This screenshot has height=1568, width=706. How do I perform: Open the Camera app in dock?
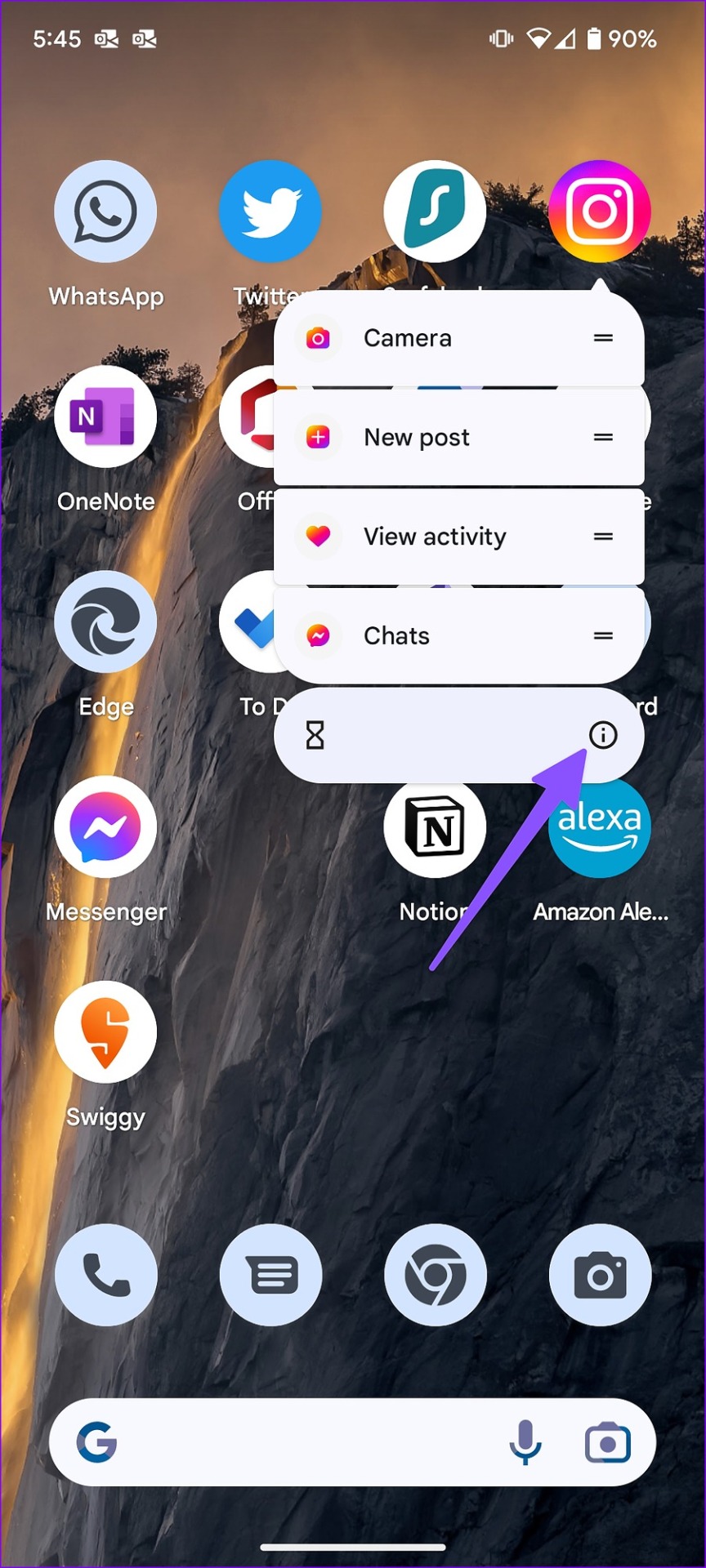click(x=600, y=1275)
